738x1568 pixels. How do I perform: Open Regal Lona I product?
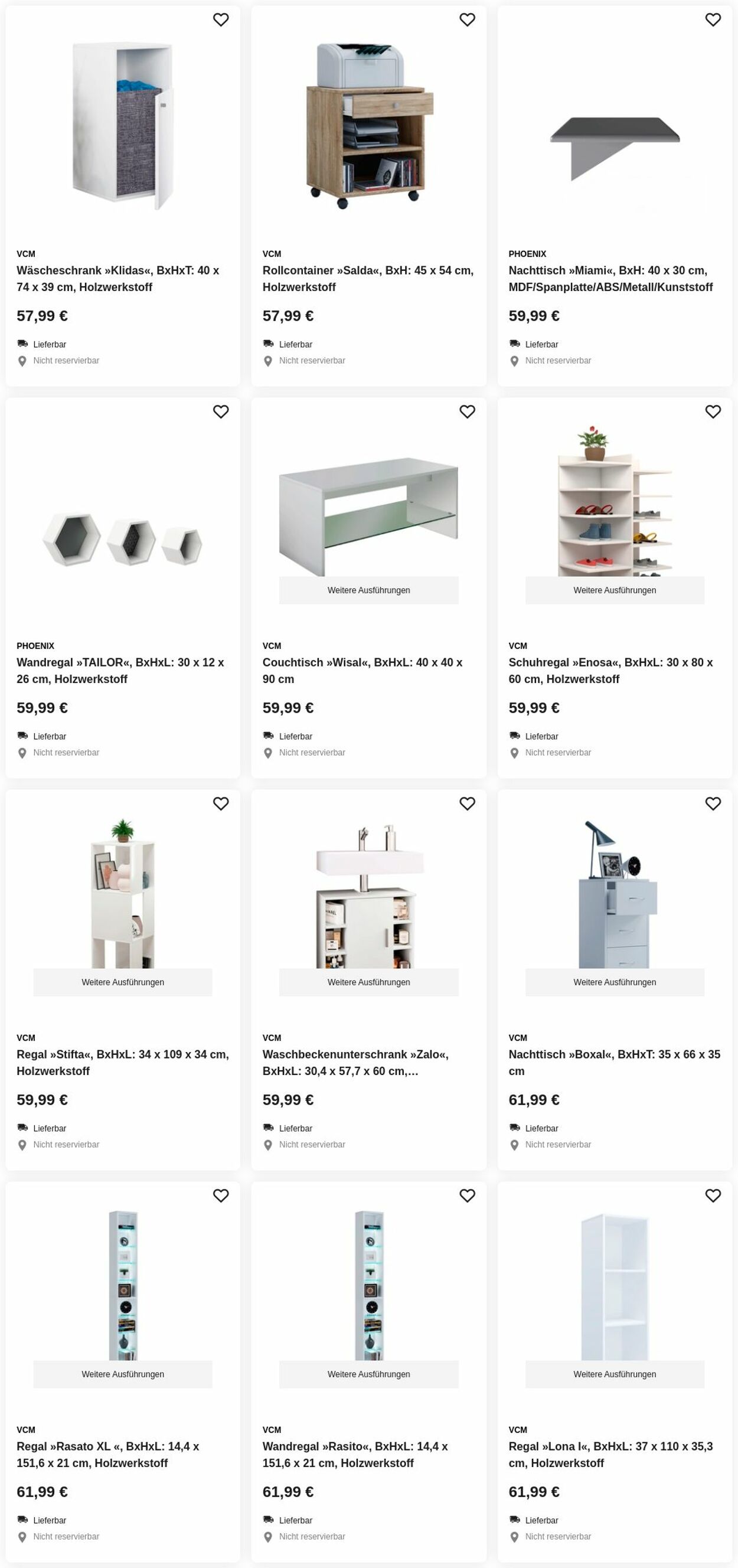pyautogui.click(x=610, y=1454)
